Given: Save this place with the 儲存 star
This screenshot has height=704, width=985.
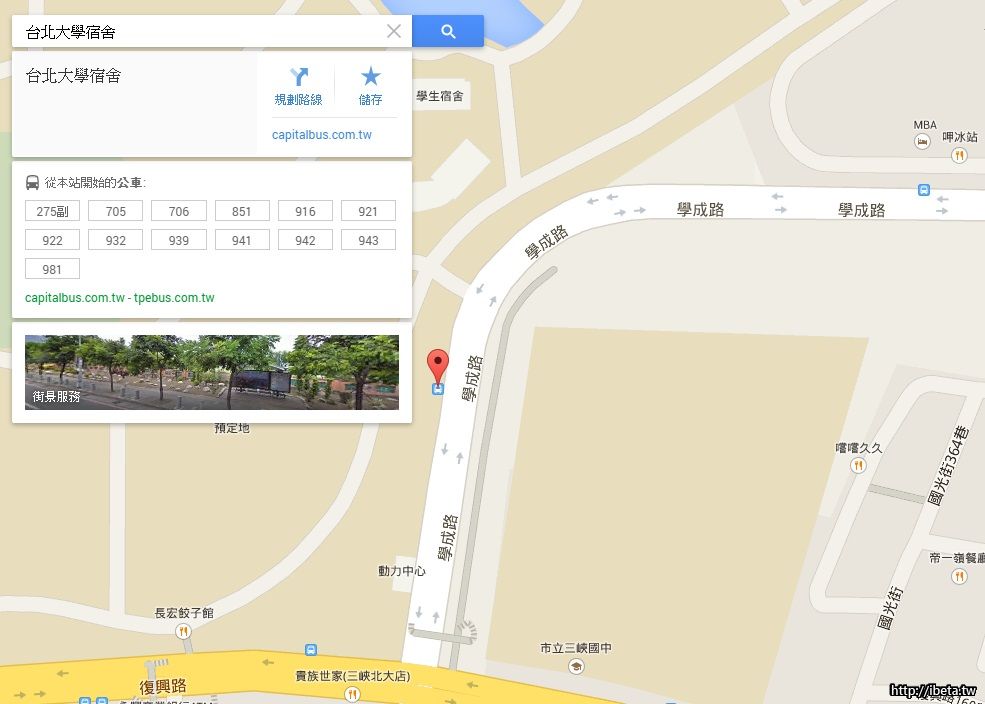Looking at the screenshot, I should coord(370,86).
